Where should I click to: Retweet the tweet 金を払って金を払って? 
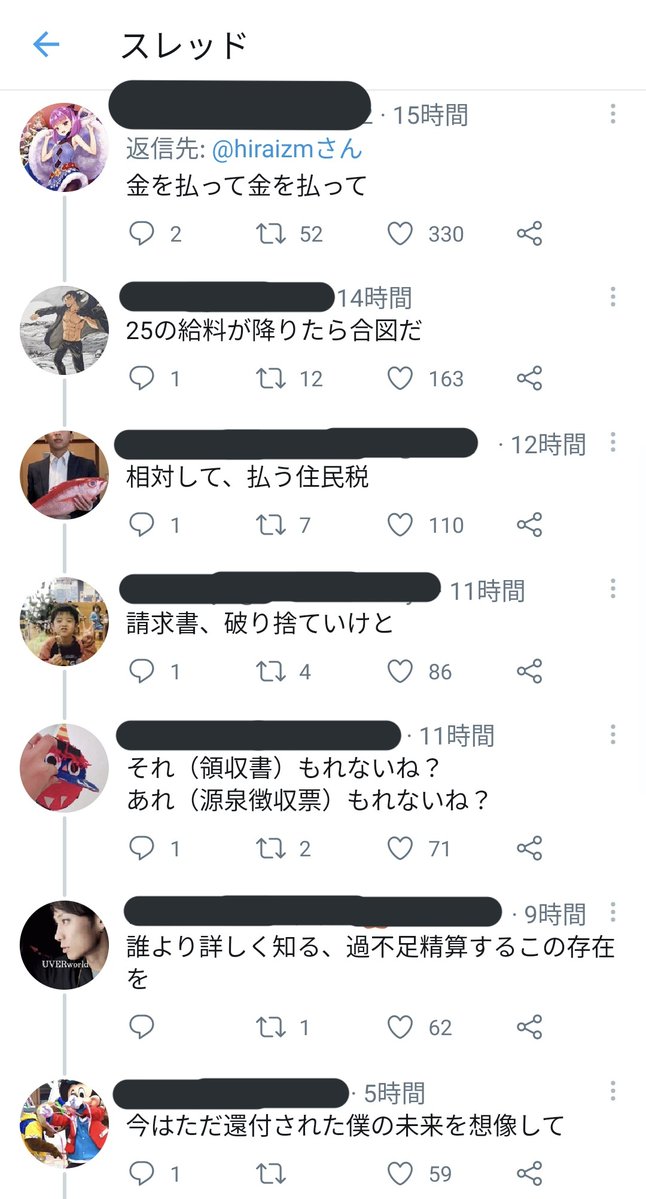point(269,234)
